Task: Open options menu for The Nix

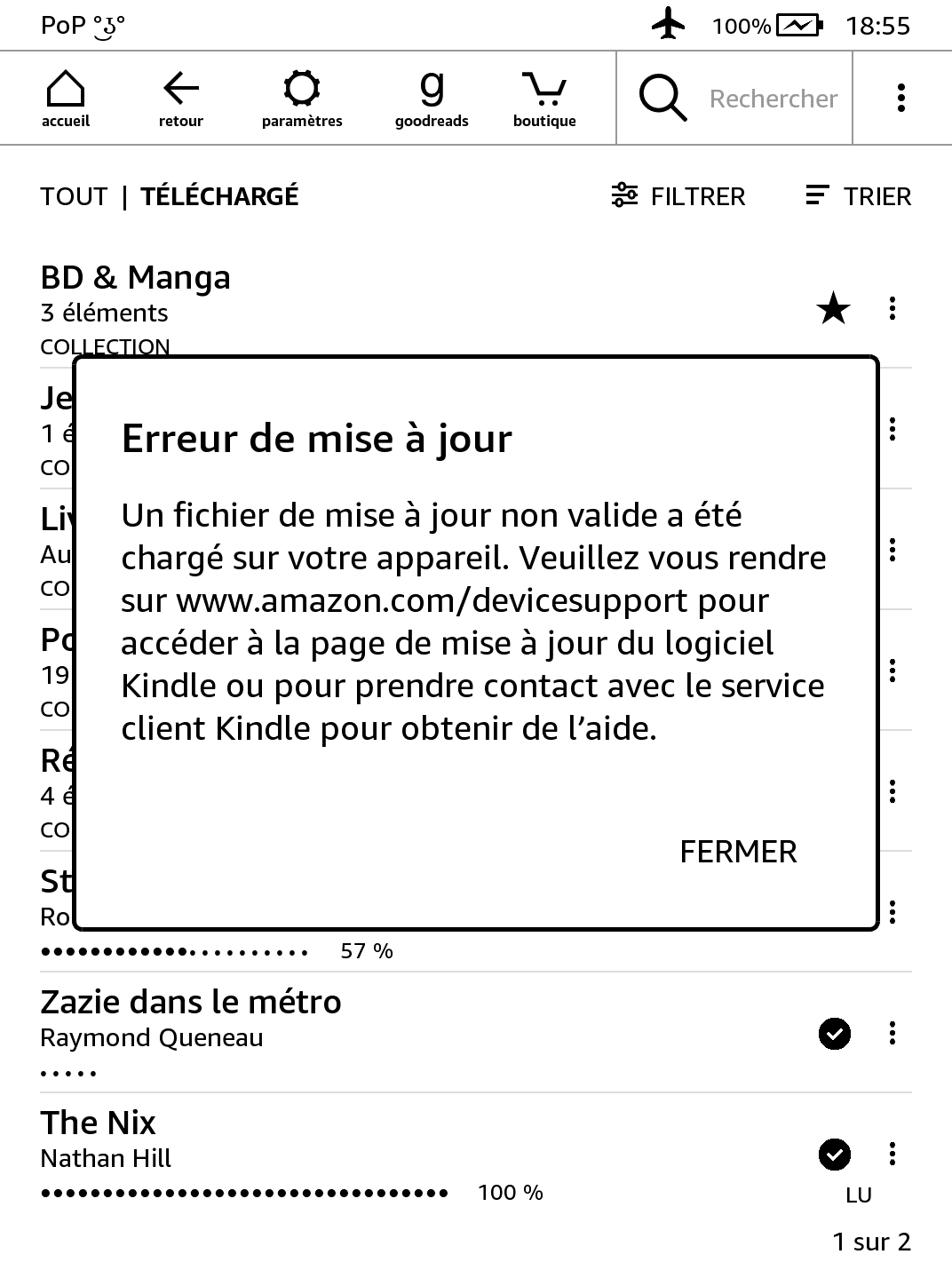Action: click(x=892, y=1154)
